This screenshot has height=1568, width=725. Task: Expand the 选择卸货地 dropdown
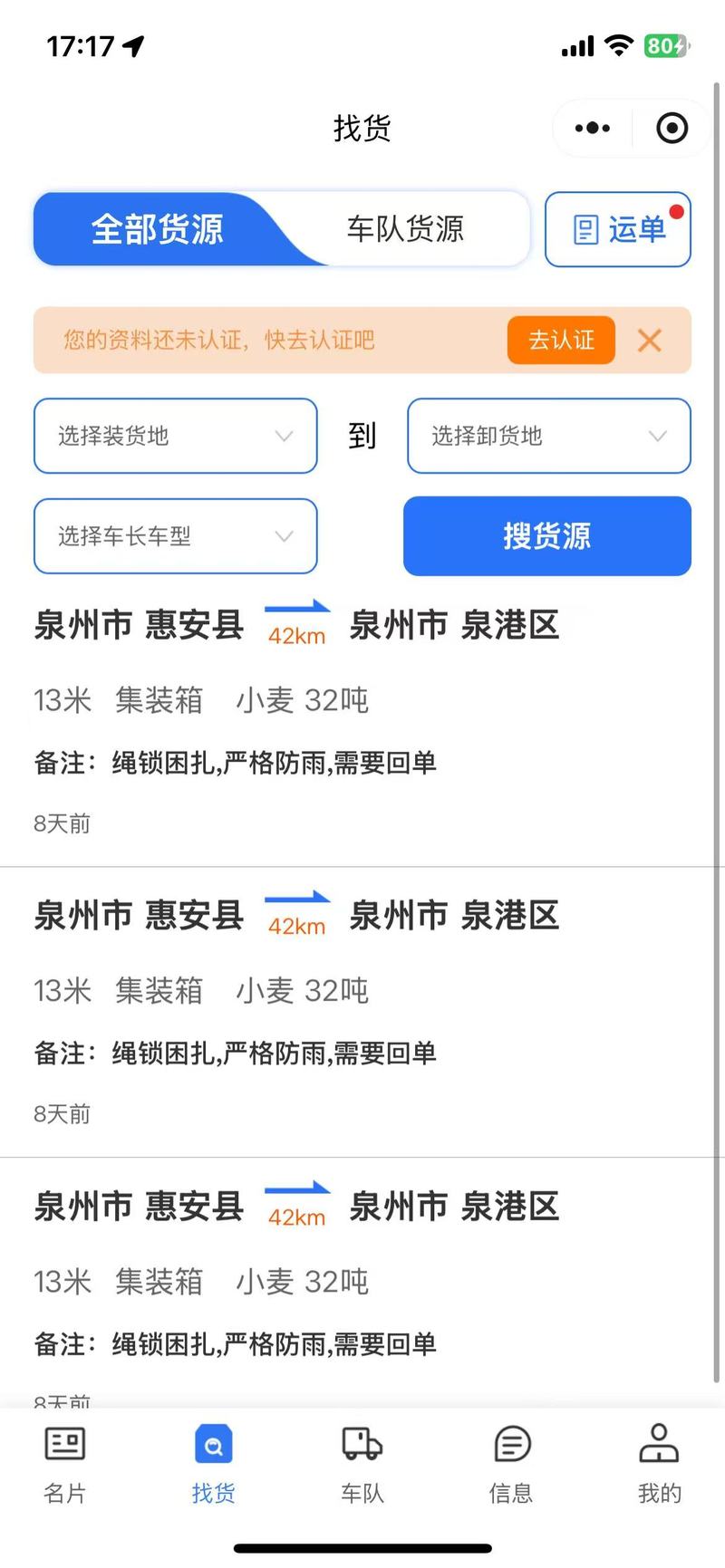pos(549,436)
